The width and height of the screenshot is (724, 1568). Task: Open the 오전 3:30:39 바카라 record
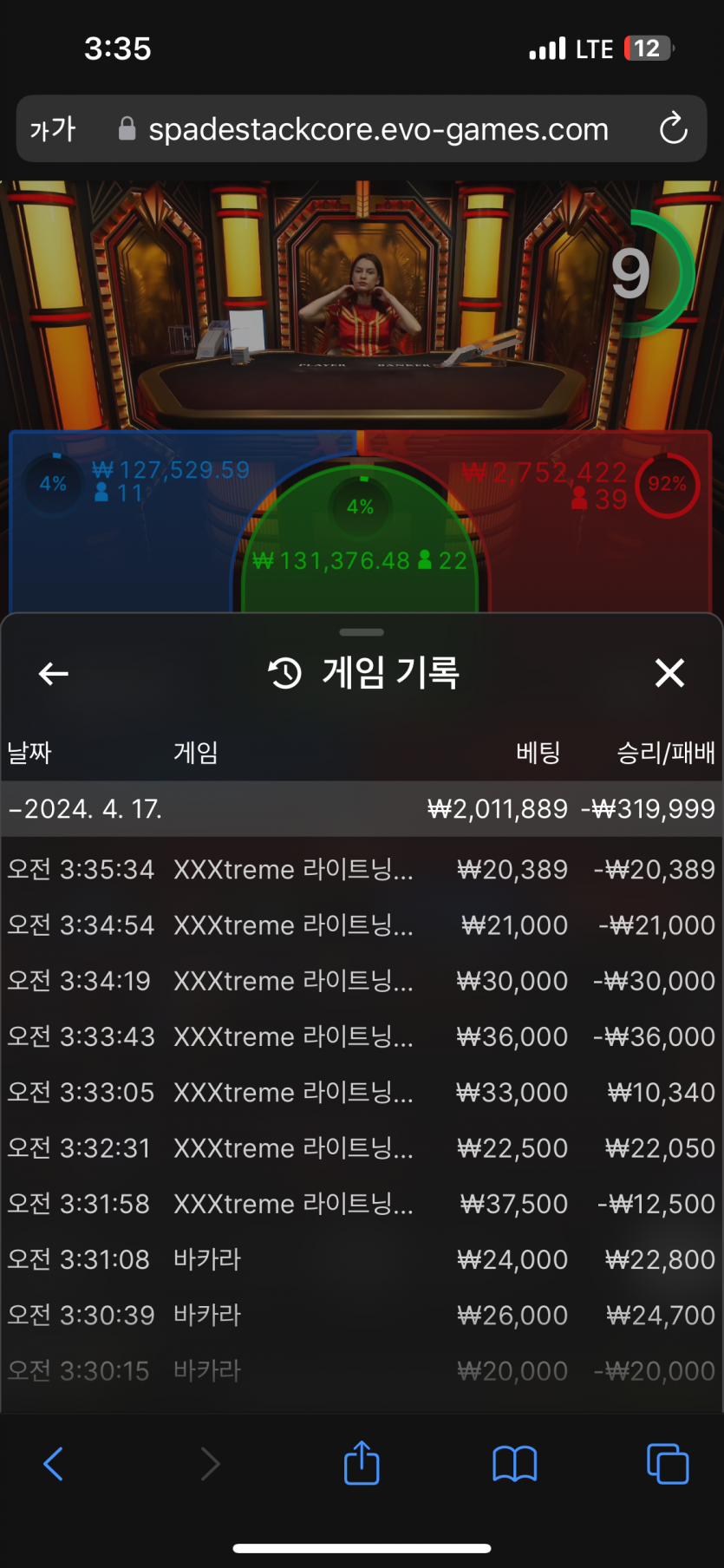pos(362,1315)
